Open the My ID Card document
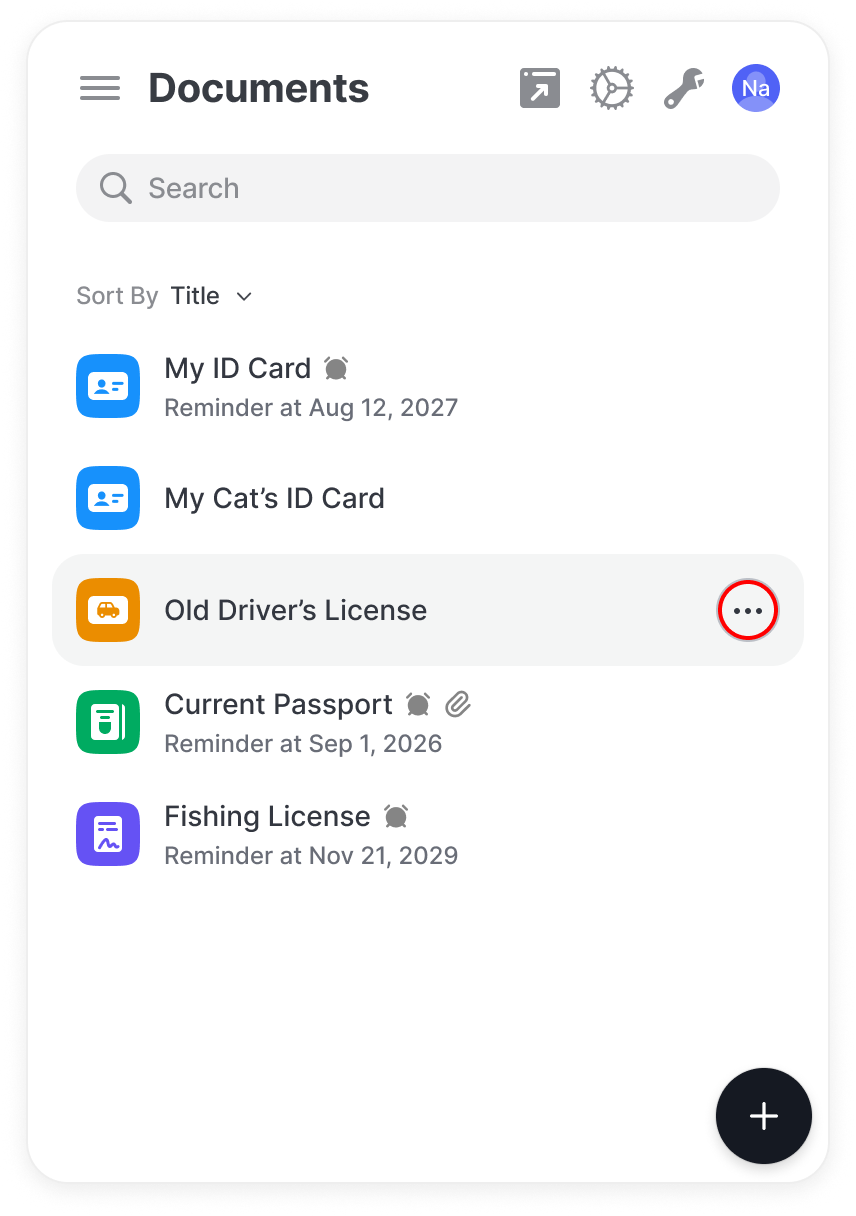This screenshot has height=1216, width=856. pyautogui.click(x=310, y=386)
